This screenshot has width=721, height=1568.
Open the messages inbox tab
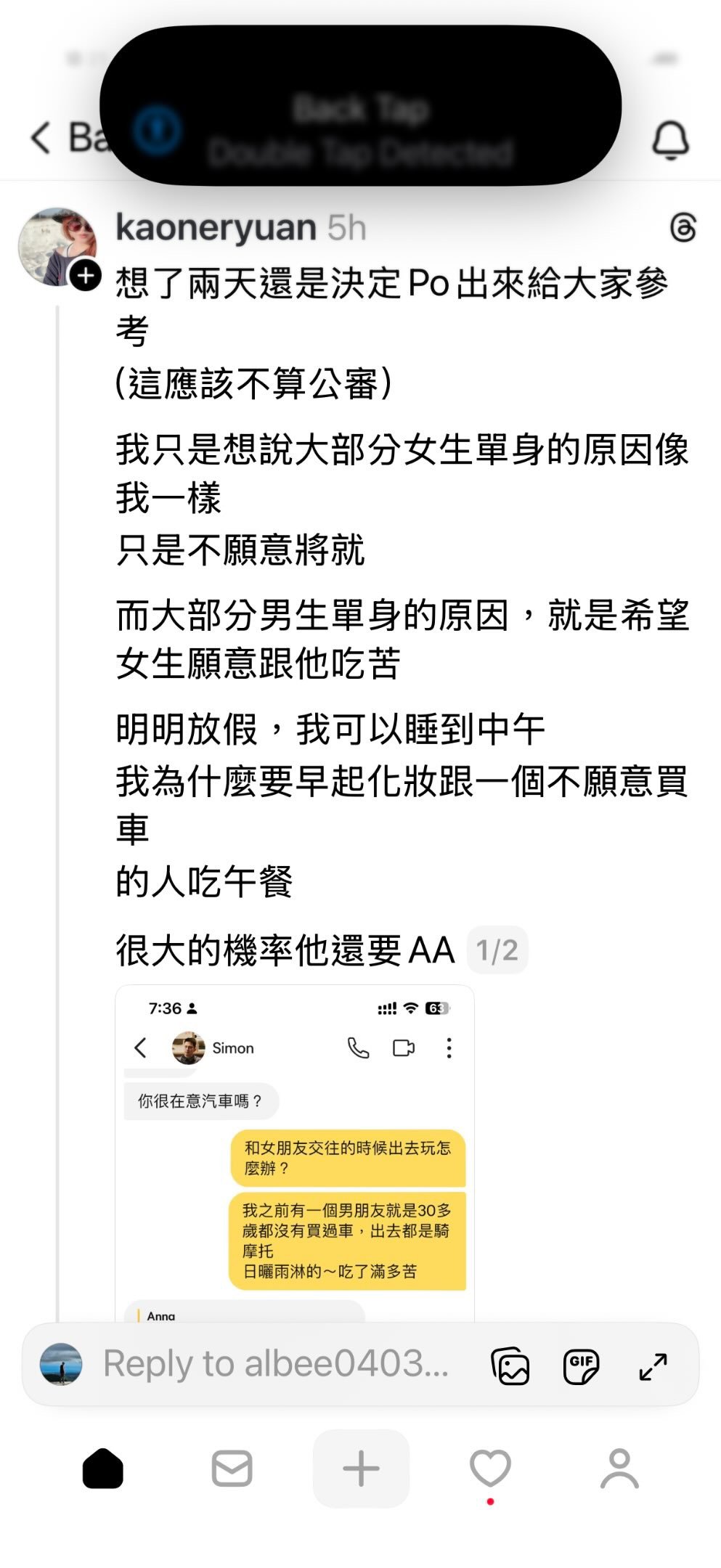pyautogui.click(x=232, y=1469)
